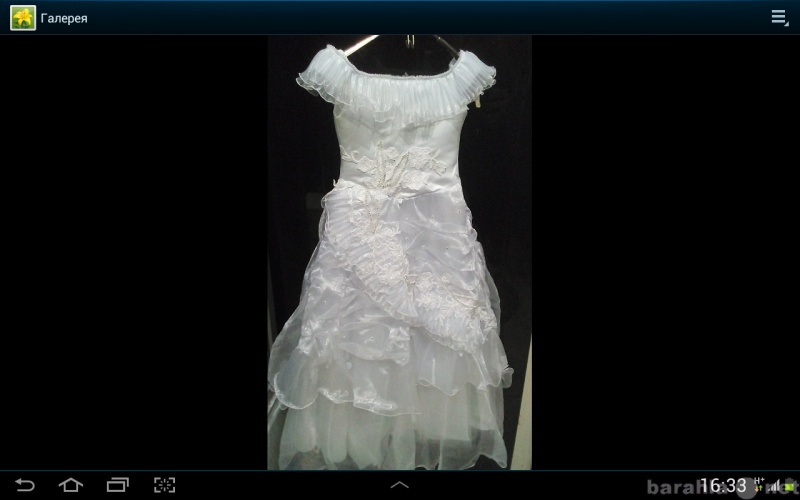The width and height of the screenshot is (800, 500).
Task: Tap the dress photo to toggle controls
Action: (399, 250)
